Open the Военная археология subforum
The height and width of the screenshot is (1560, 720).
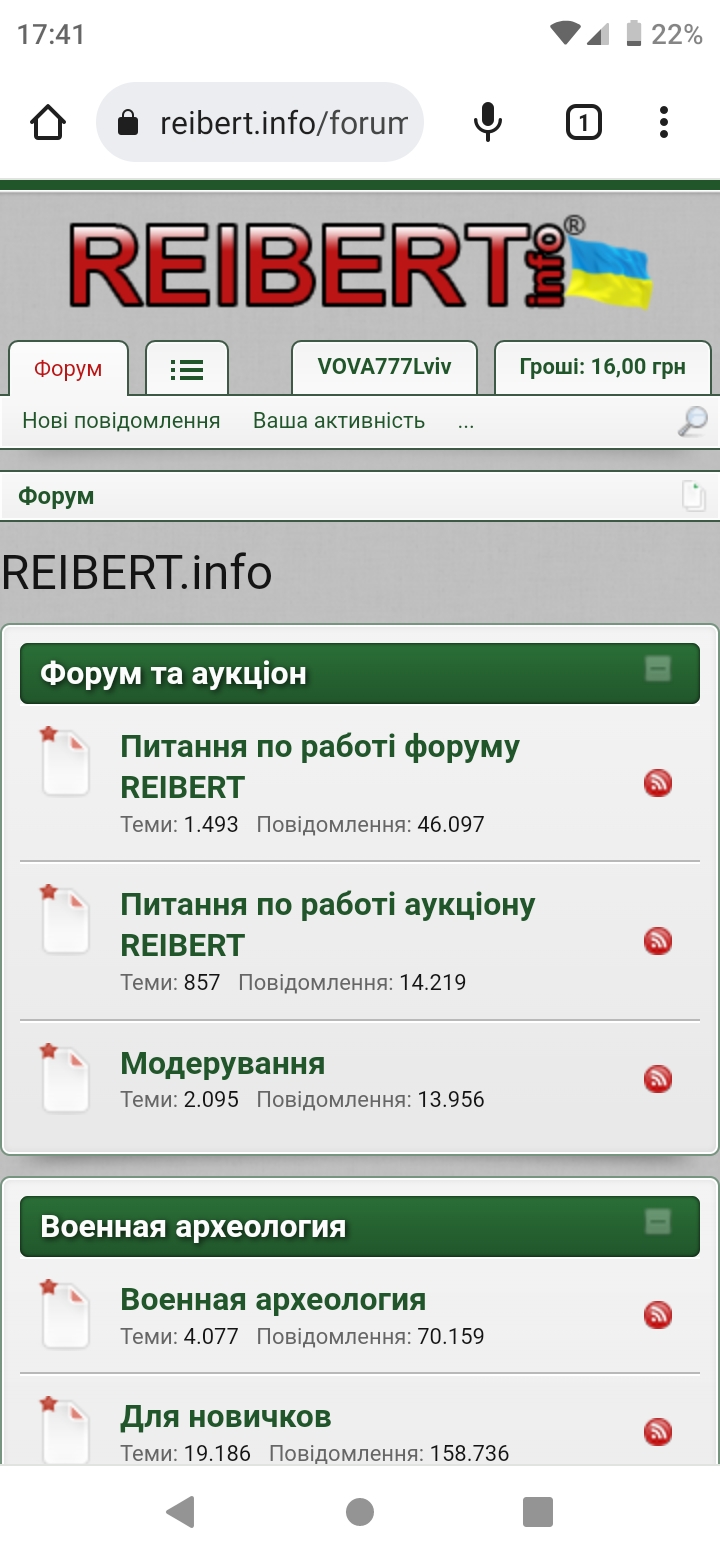point(273,1299)
